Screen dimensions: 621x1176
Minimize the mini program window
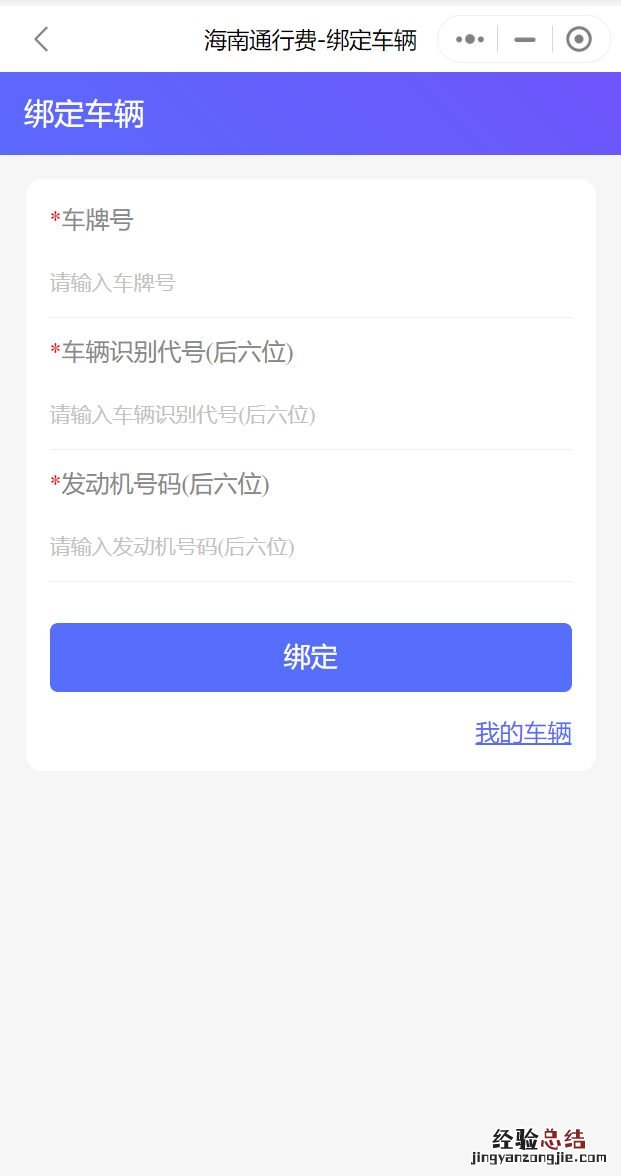click(525, 40)
